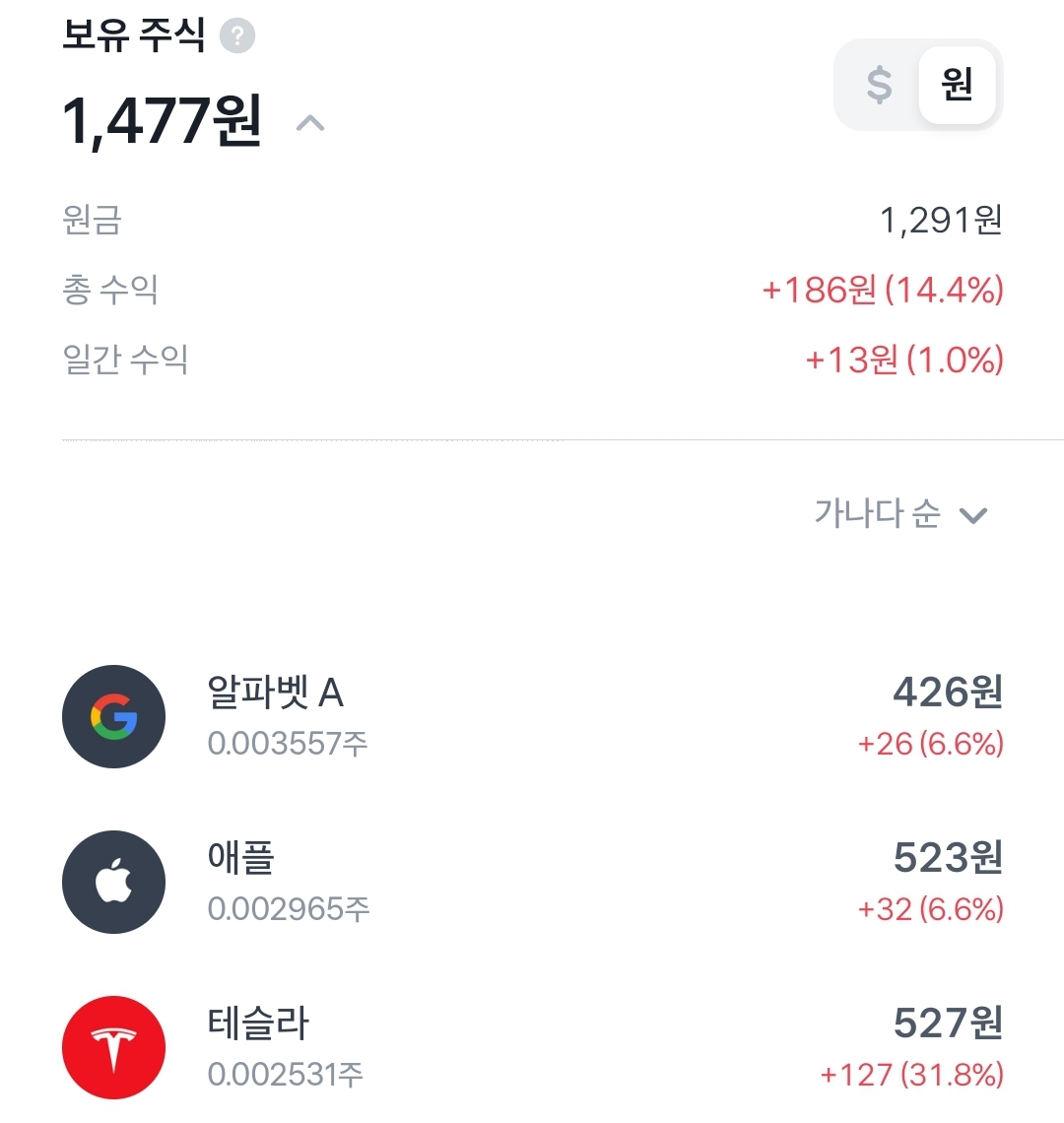The width and height of the screenshot is (1064, 1123).
Task: Open the 알파벳 A stock holding
Action: click(532, 715)
